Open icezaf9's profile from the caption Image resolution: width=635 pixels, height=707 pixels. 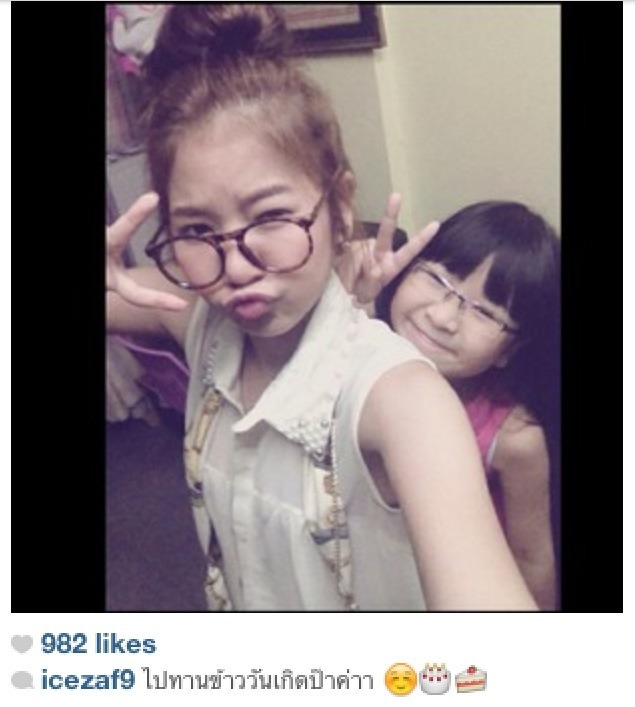(88, 681)
